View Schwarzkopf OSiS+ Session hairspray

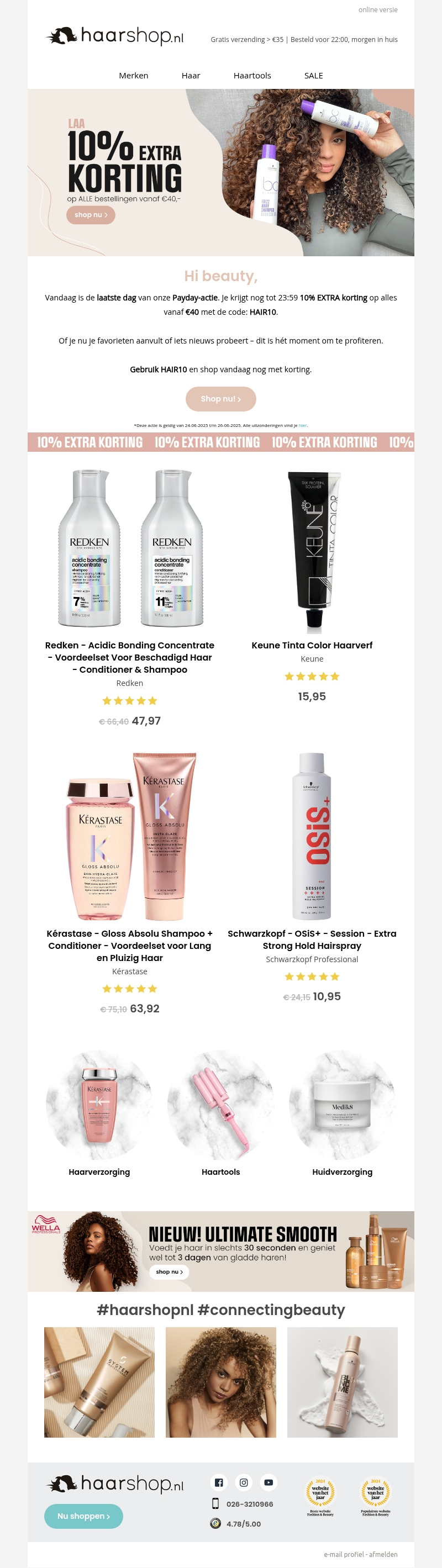pyautogui.click(x=312, y=939)
